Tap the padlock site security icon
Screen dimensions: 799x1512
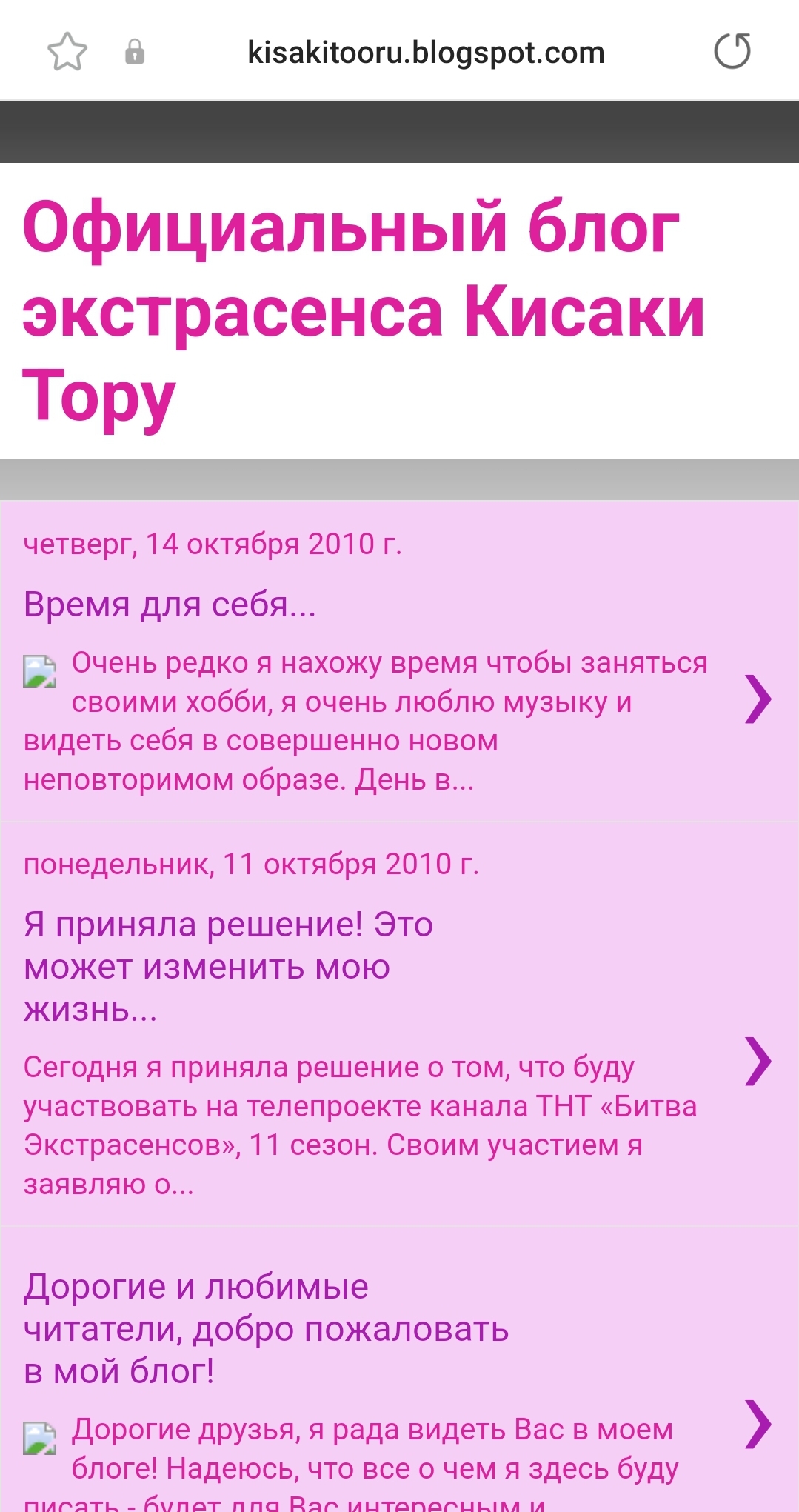135,52
